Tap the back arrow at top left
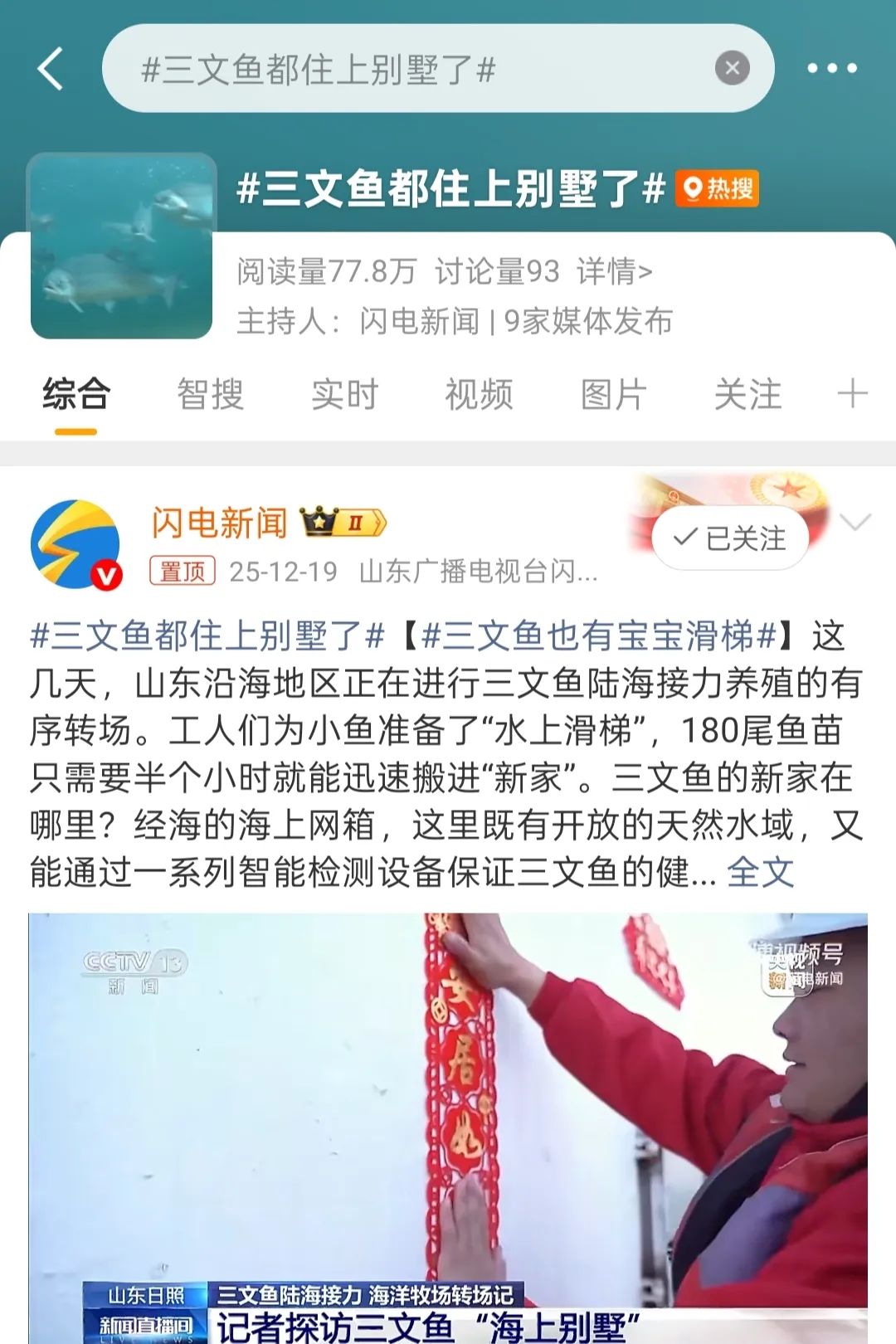The image size is (896, 1344). click(51, 68)
